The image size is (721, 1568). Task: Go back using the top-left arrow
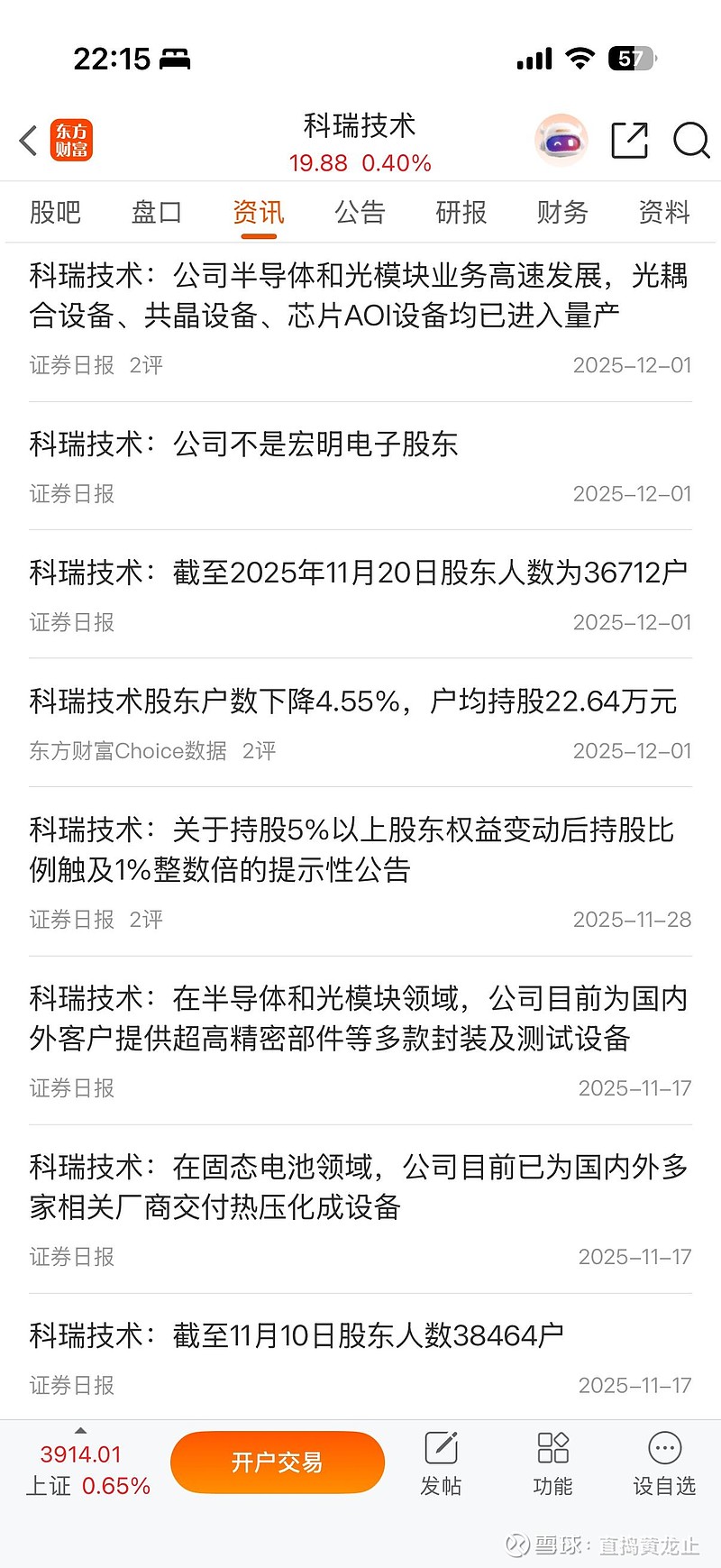29,141
